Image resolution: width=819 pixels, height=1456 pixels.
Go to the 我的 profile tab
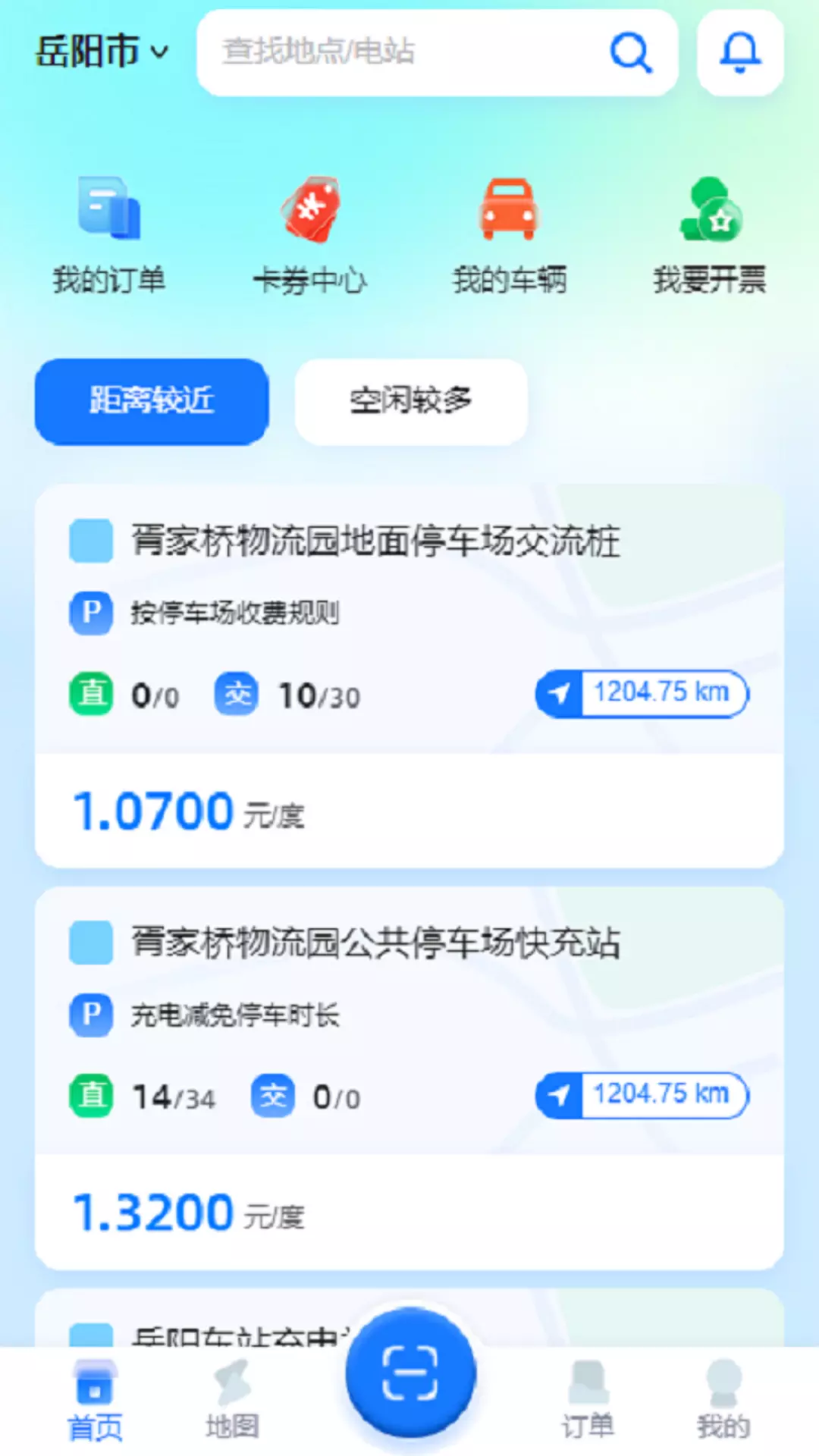point(723,1400)
